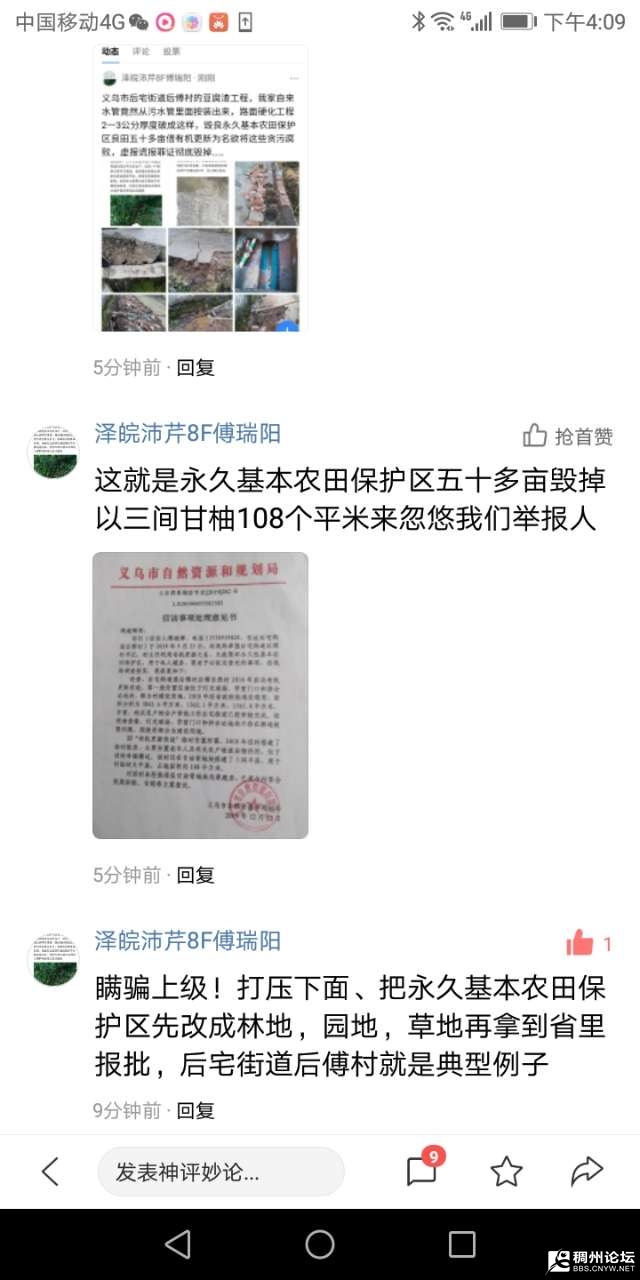The image size is (640, 1280).
Task: Open the 发表神评妙论 comment input field
Action: pyautogui.click(x=220, y=1171)
